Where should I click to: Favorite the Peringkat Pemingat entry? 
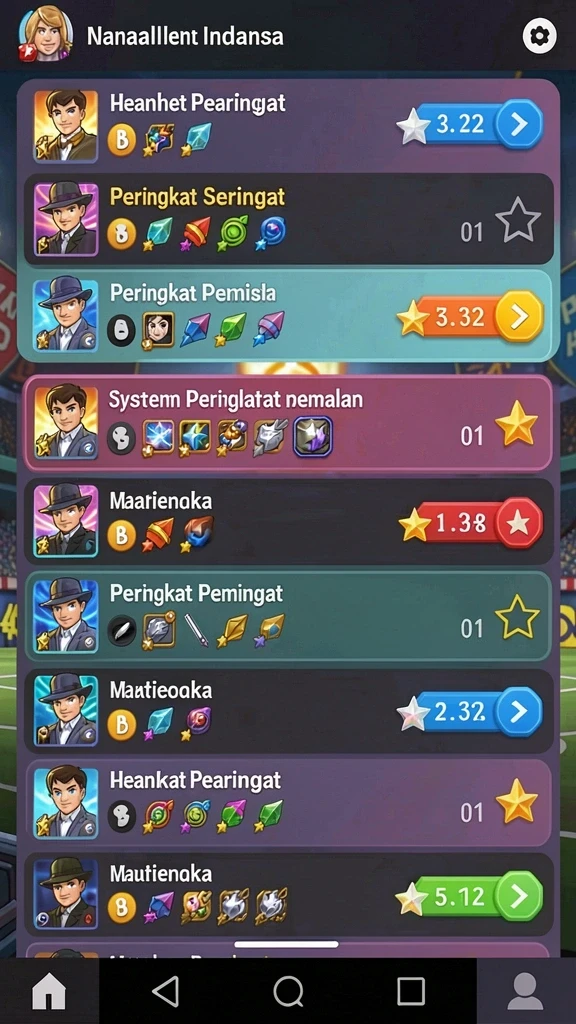(x=517, y=616)
